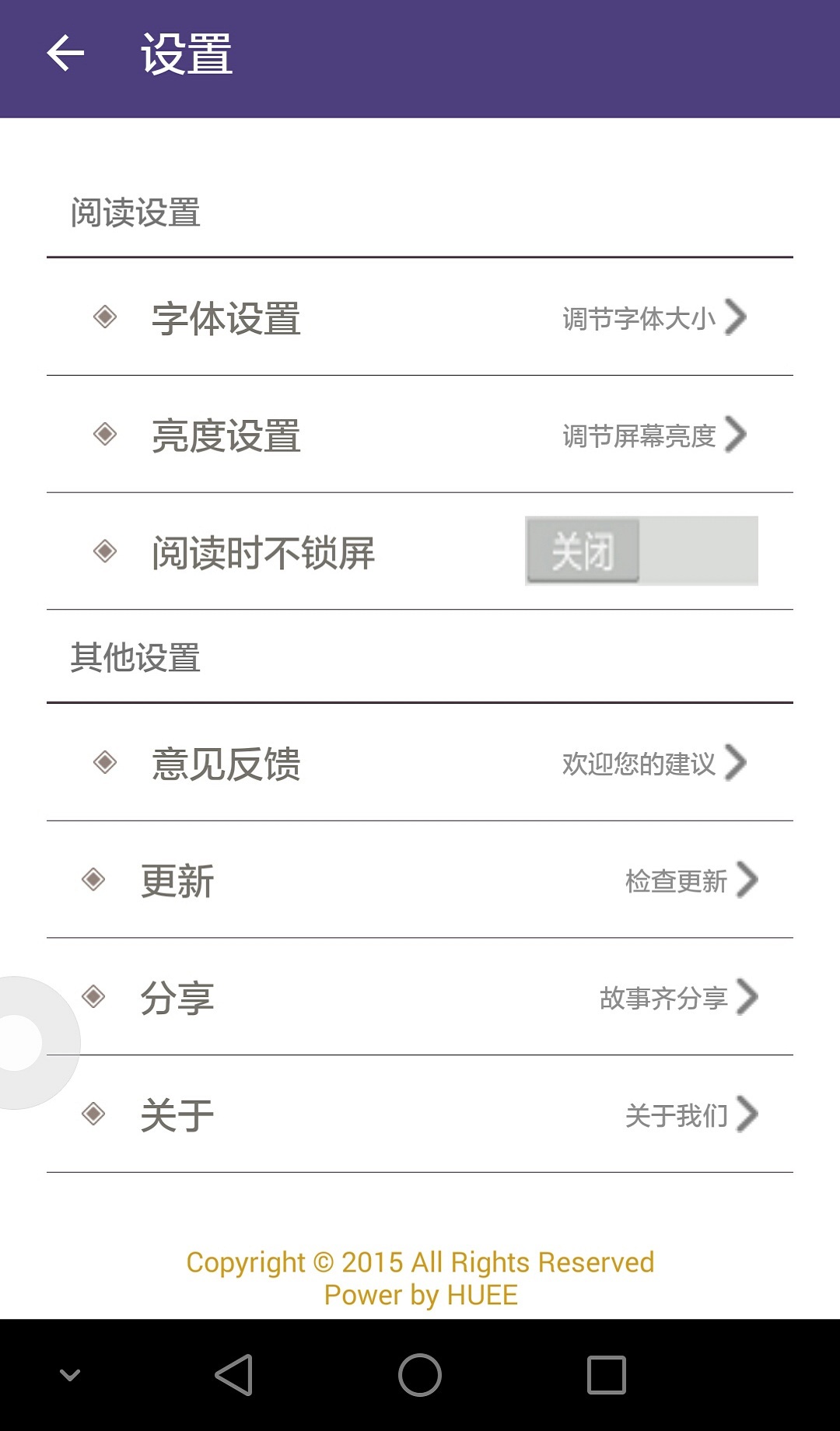
Task: Open 亮度设置 brightness settings
Action: pyautogui.click(x=420, y=435)
